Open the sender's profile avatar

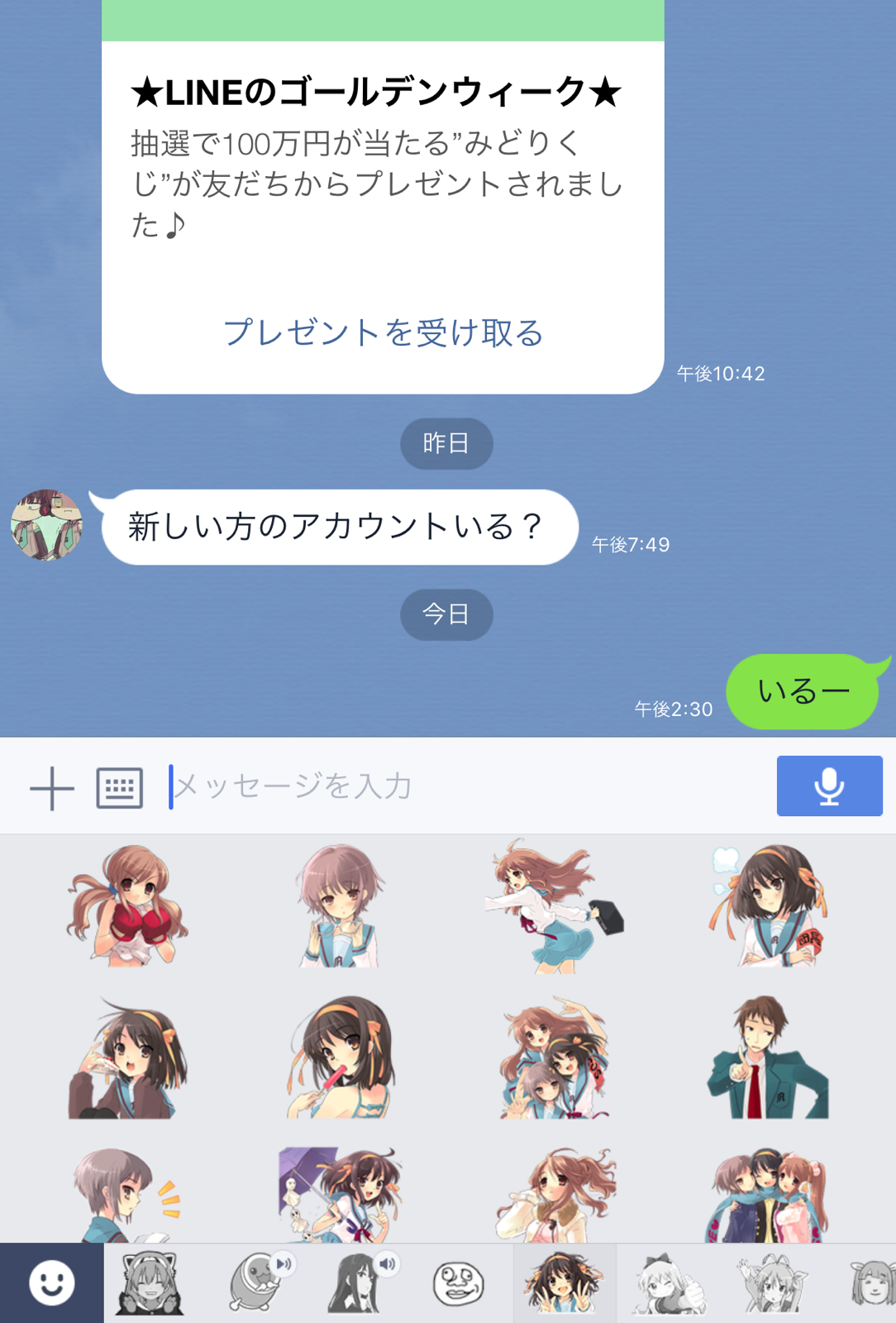click(46, 525)
